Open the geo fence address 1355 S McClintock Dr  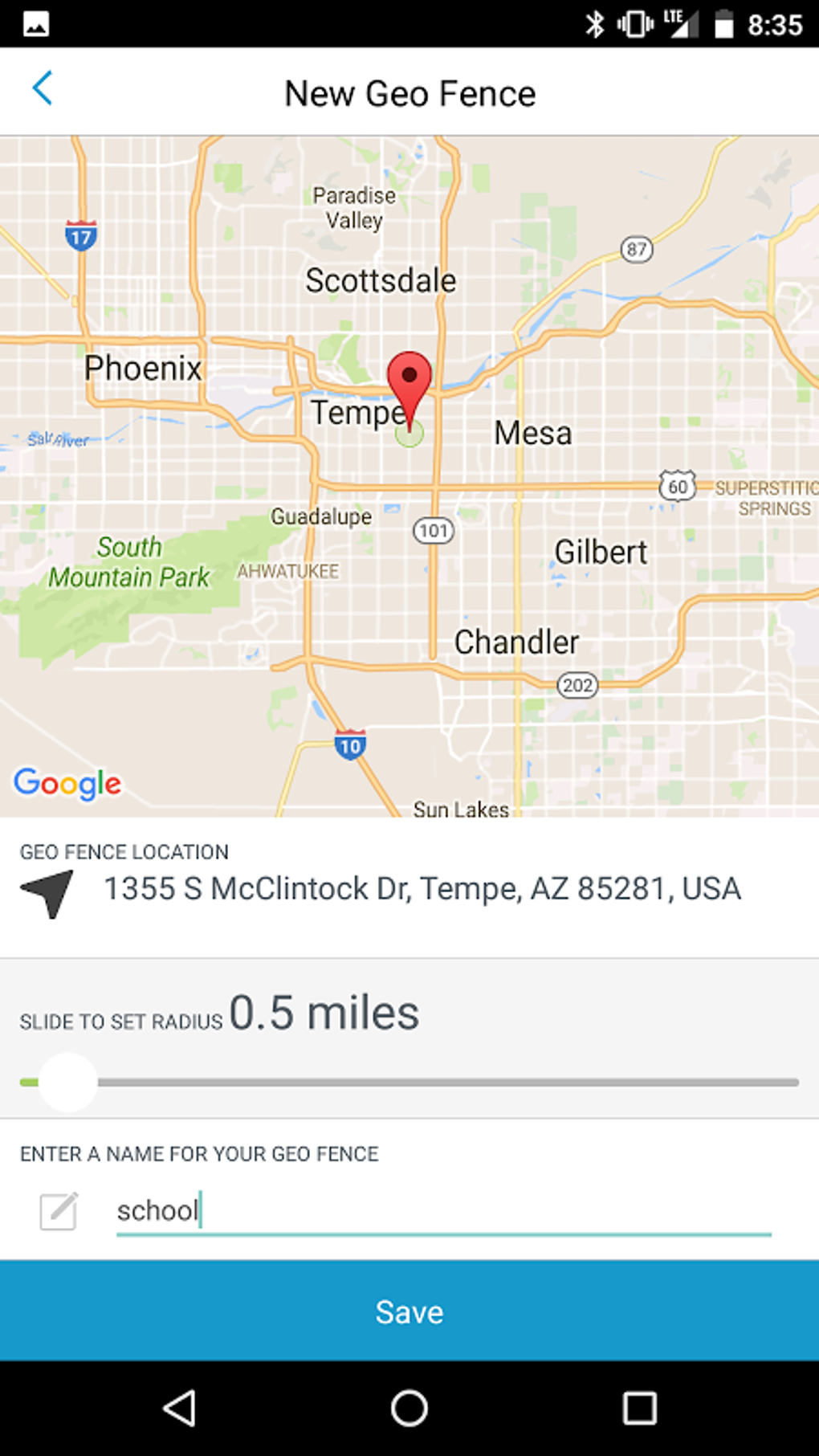[x=422, y=889]
